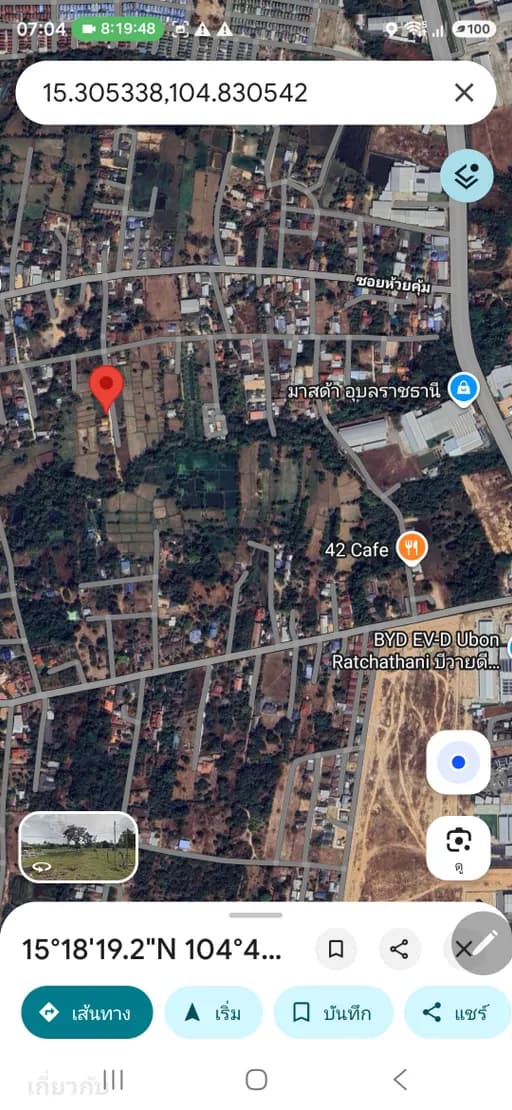
Task: Go back using system navigation
Action: click(400, 1080)
